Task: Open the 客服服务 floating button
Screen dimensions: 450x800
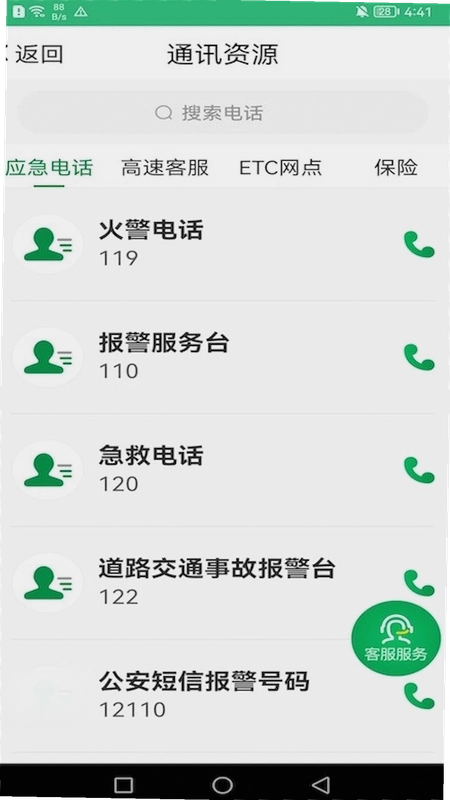Action: 396,638
